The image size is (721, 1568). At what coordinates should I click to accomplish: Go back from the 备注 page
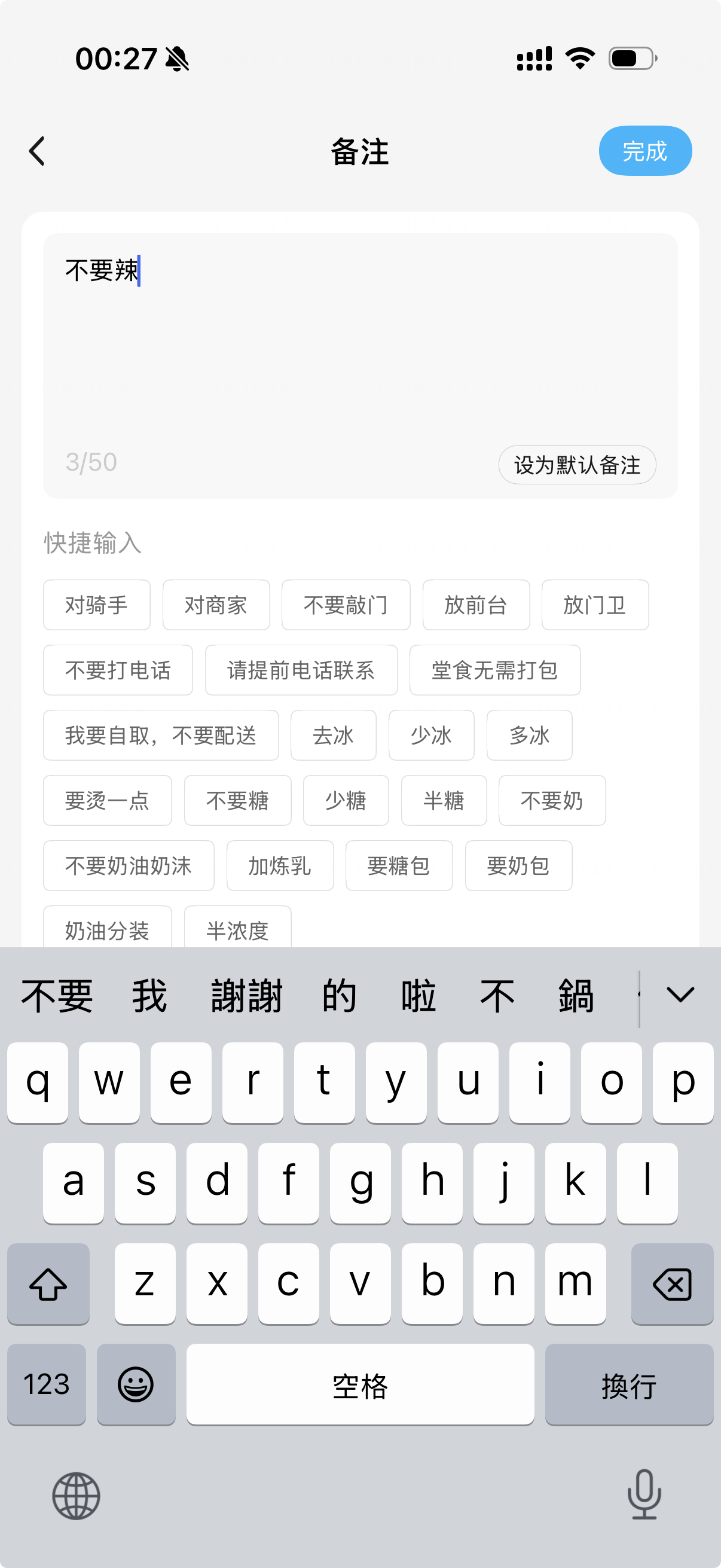[x=37, y=151]
